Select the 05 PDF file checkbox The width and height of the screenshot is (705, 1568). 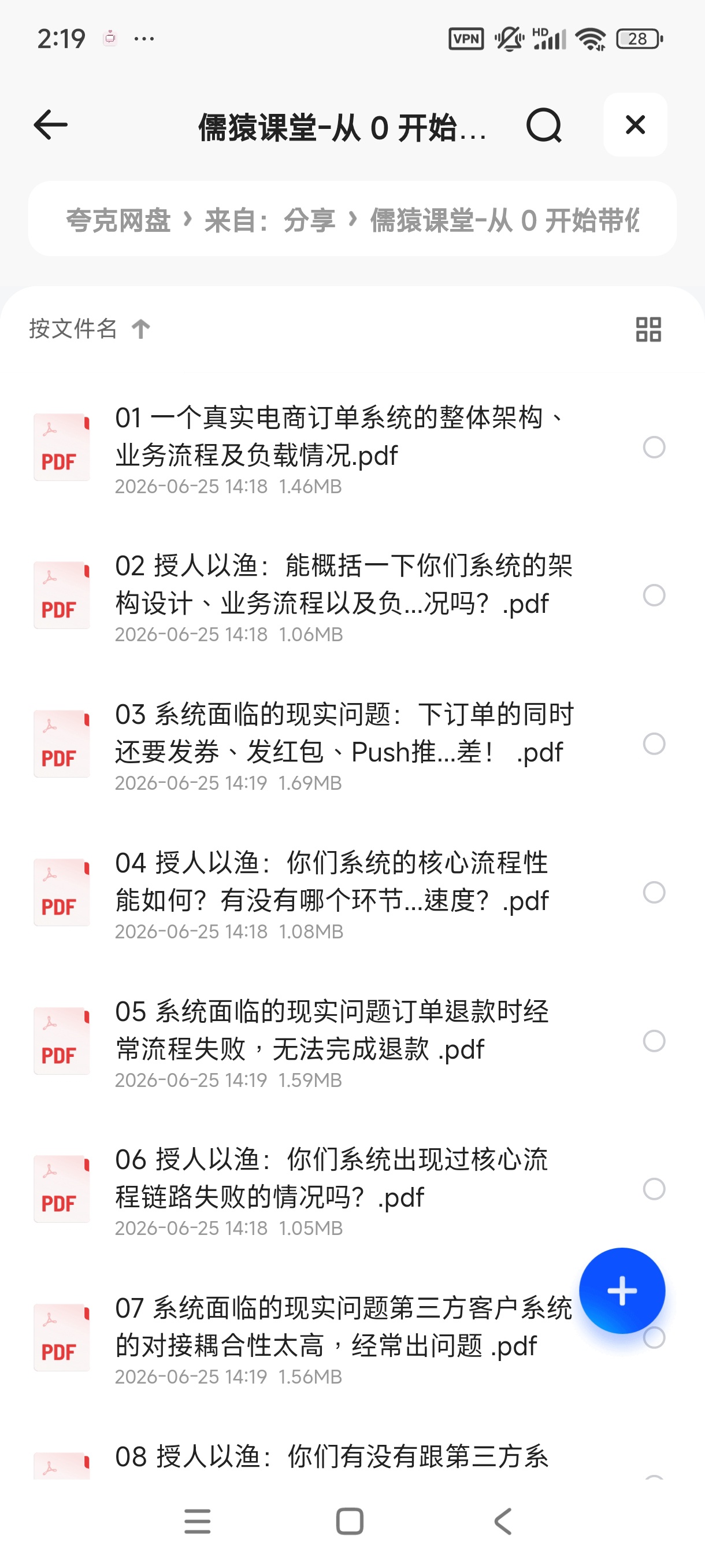[654, 1041]
